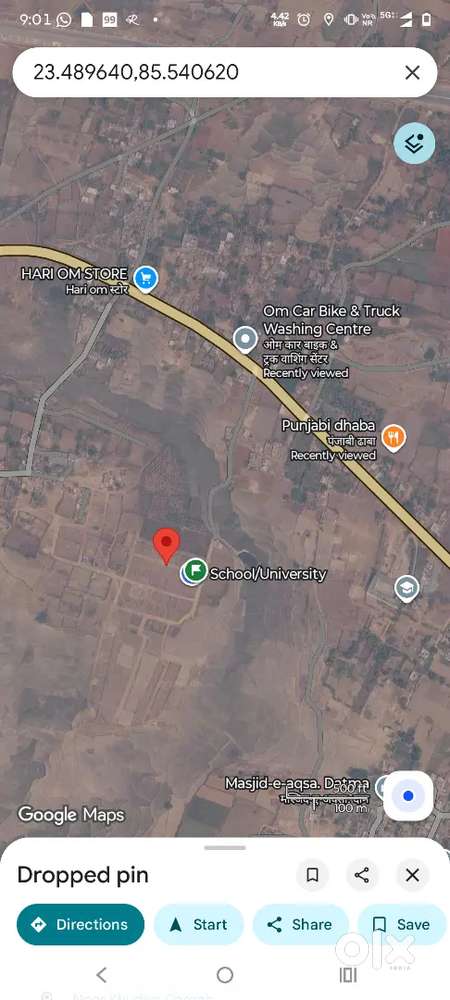Go back using the system back button
450x1000 pixels.
tap(101, 974)
